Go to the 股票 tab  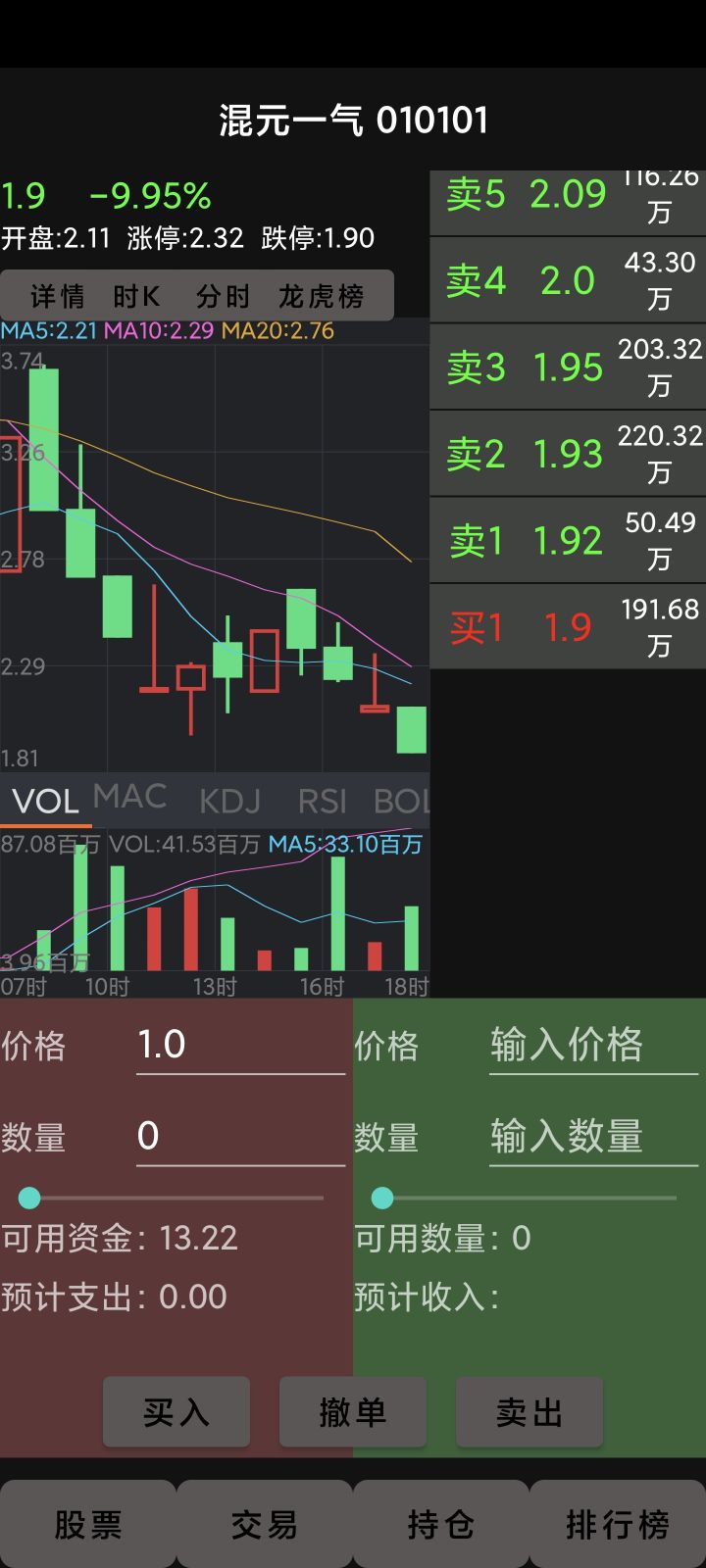tap(88, 1525)
